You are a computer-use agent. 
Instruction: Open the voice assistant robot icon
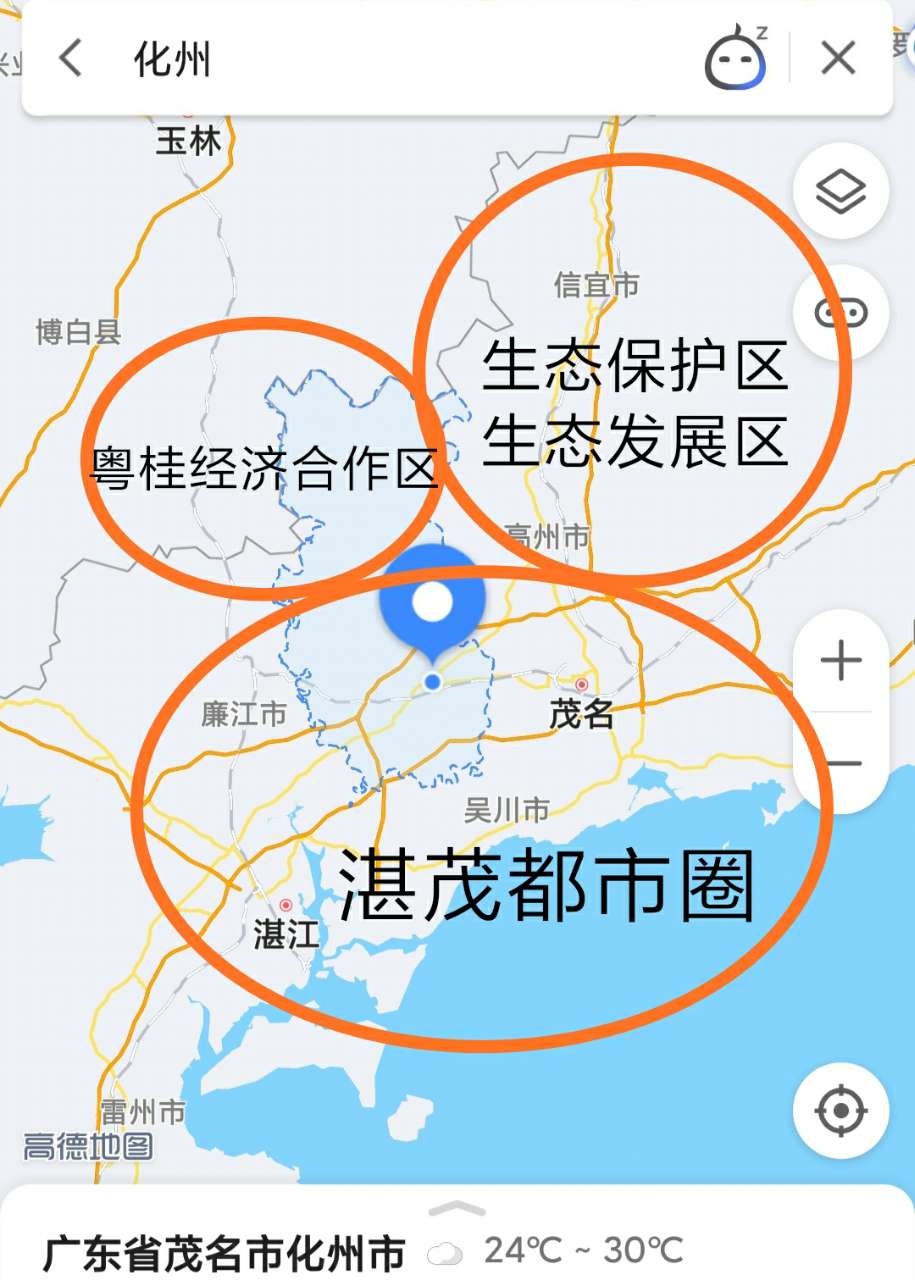click(x=737, y=58)
